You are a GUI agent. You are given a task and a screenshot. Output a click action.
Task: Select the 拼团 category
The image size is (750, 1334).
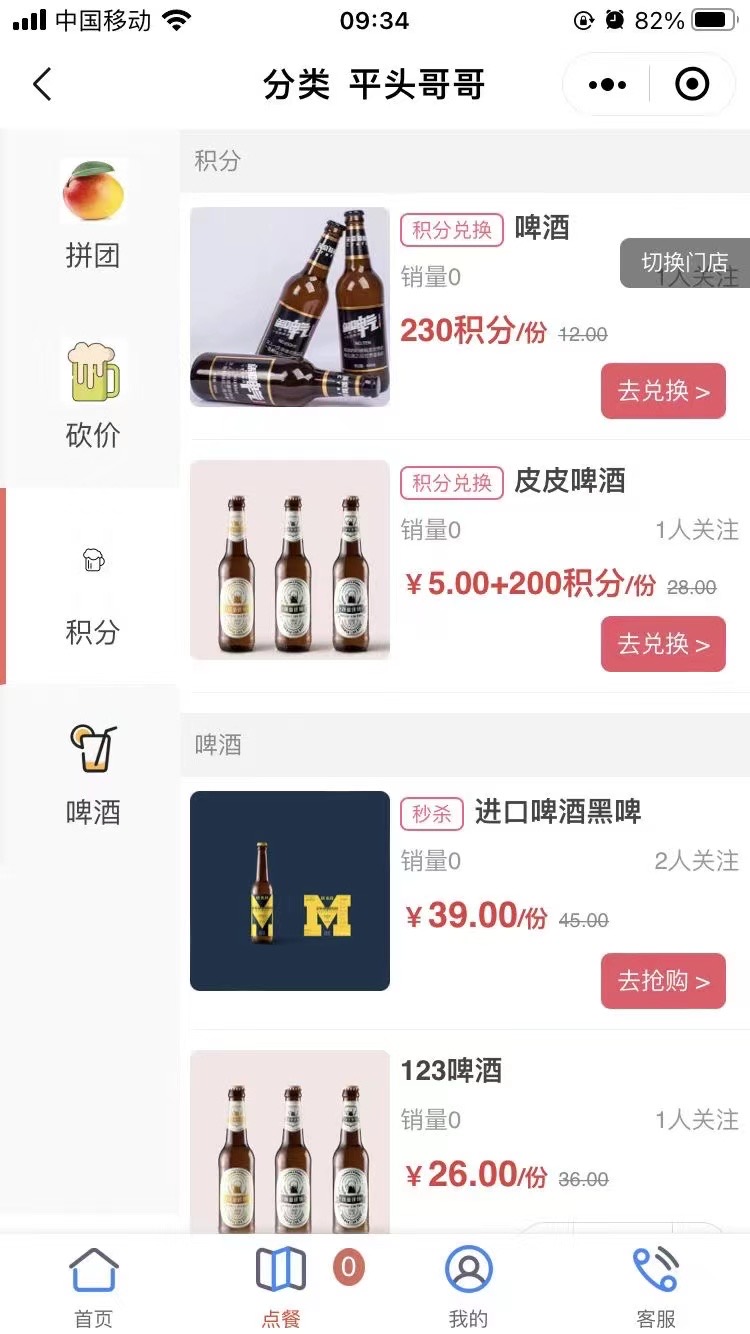pos(92,214)
